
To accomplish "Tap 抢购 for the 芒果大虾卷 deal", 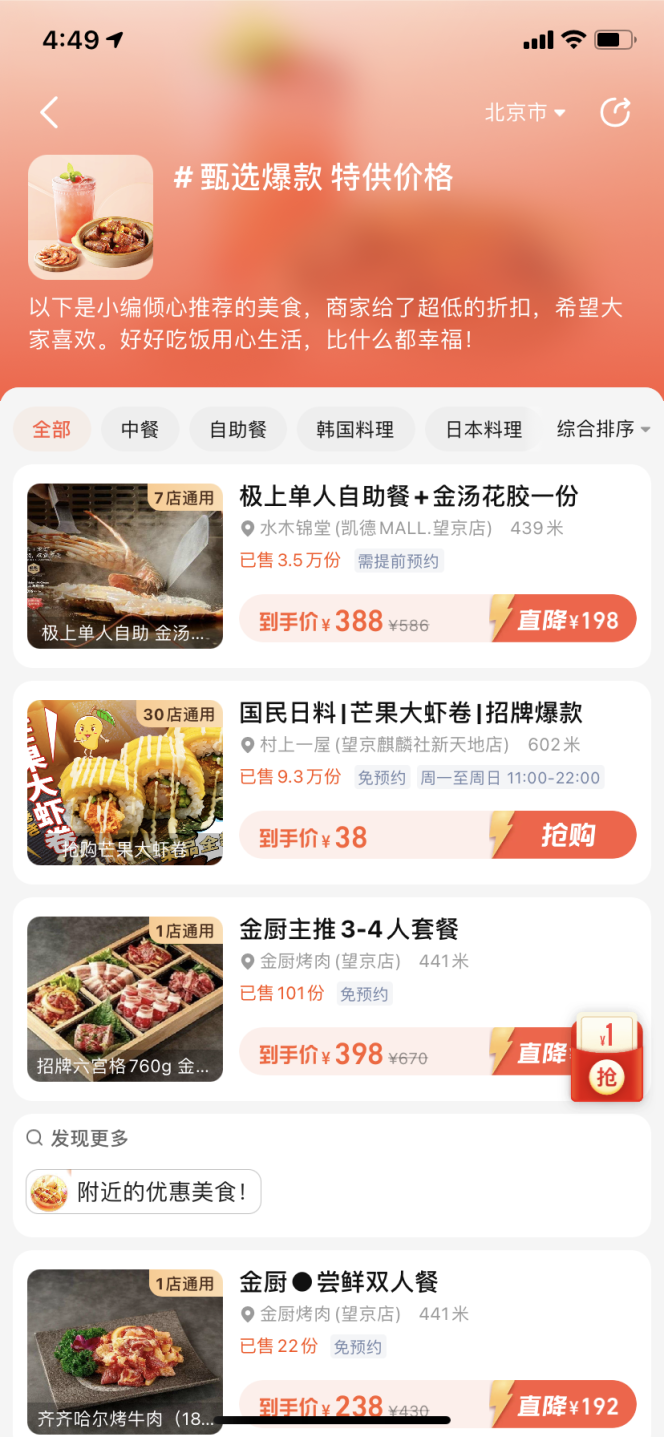I will pyautogui.click(x=565, y=836).
